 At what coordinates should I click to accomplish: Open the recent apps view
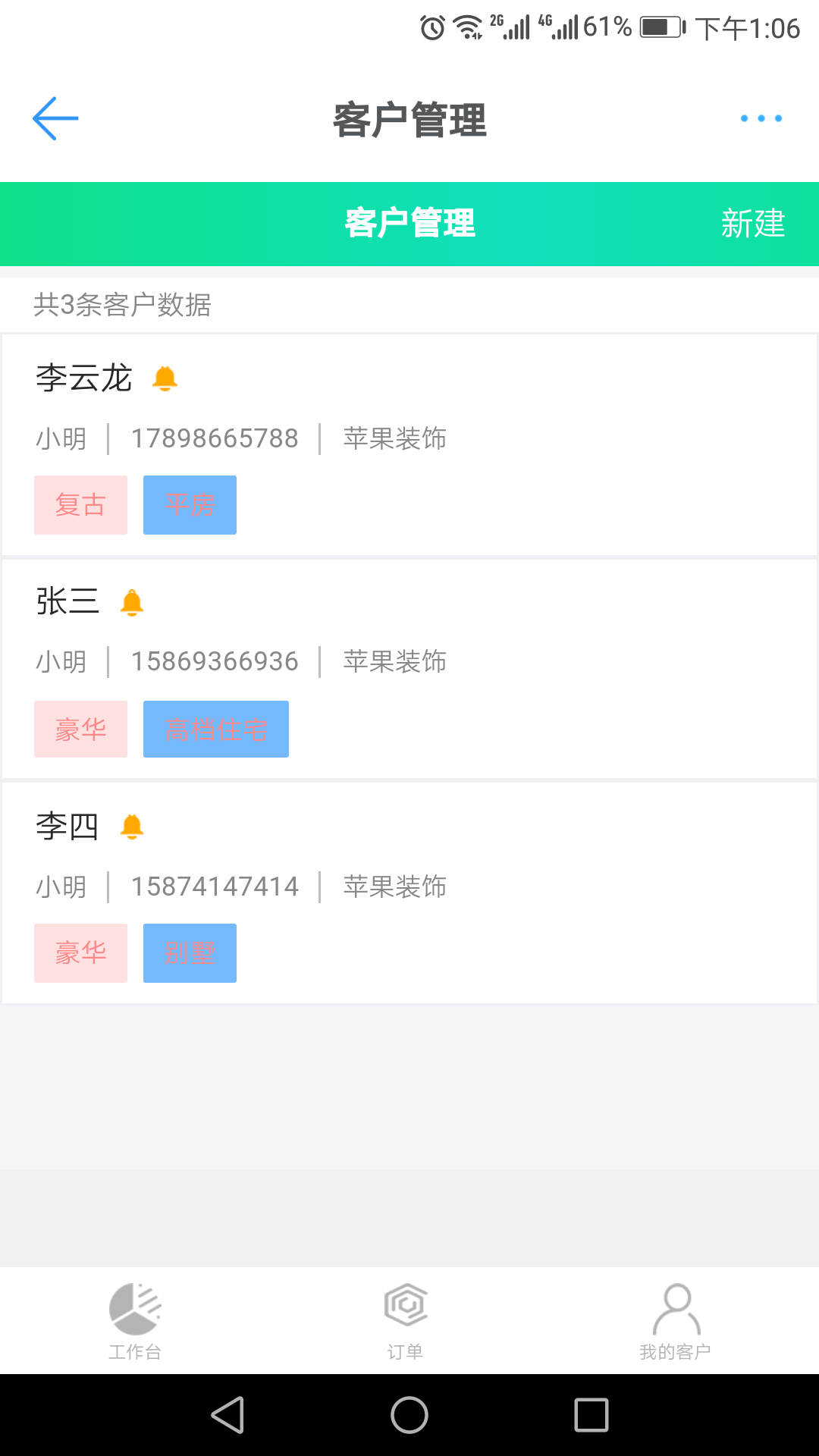pos(591,1415)
